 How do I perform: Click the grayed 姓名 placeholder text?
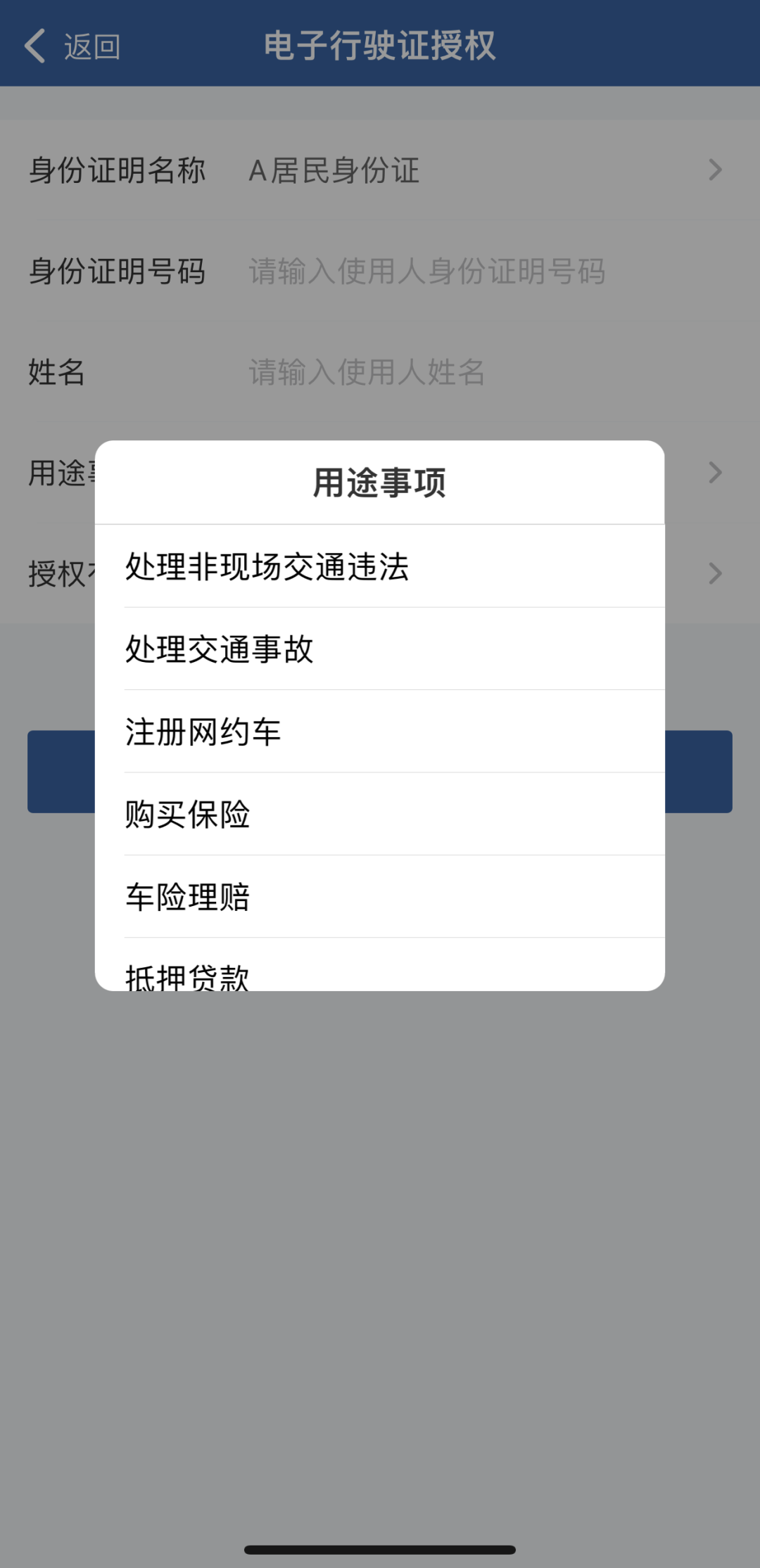click(366, 372)
